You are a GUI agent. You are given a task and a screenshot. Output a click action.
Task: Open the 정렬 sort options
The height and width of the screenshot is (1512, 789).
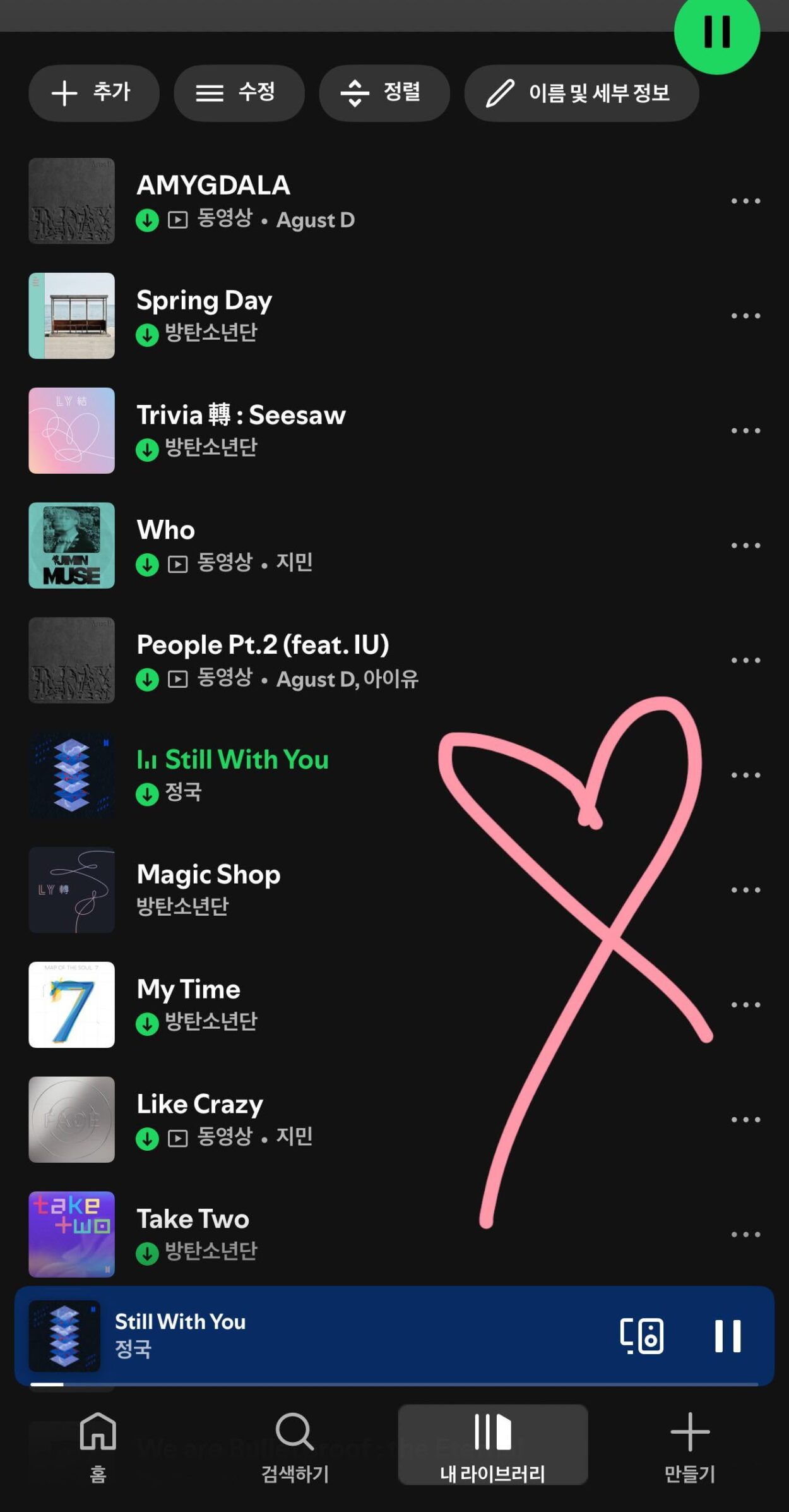tap(384, 93)
